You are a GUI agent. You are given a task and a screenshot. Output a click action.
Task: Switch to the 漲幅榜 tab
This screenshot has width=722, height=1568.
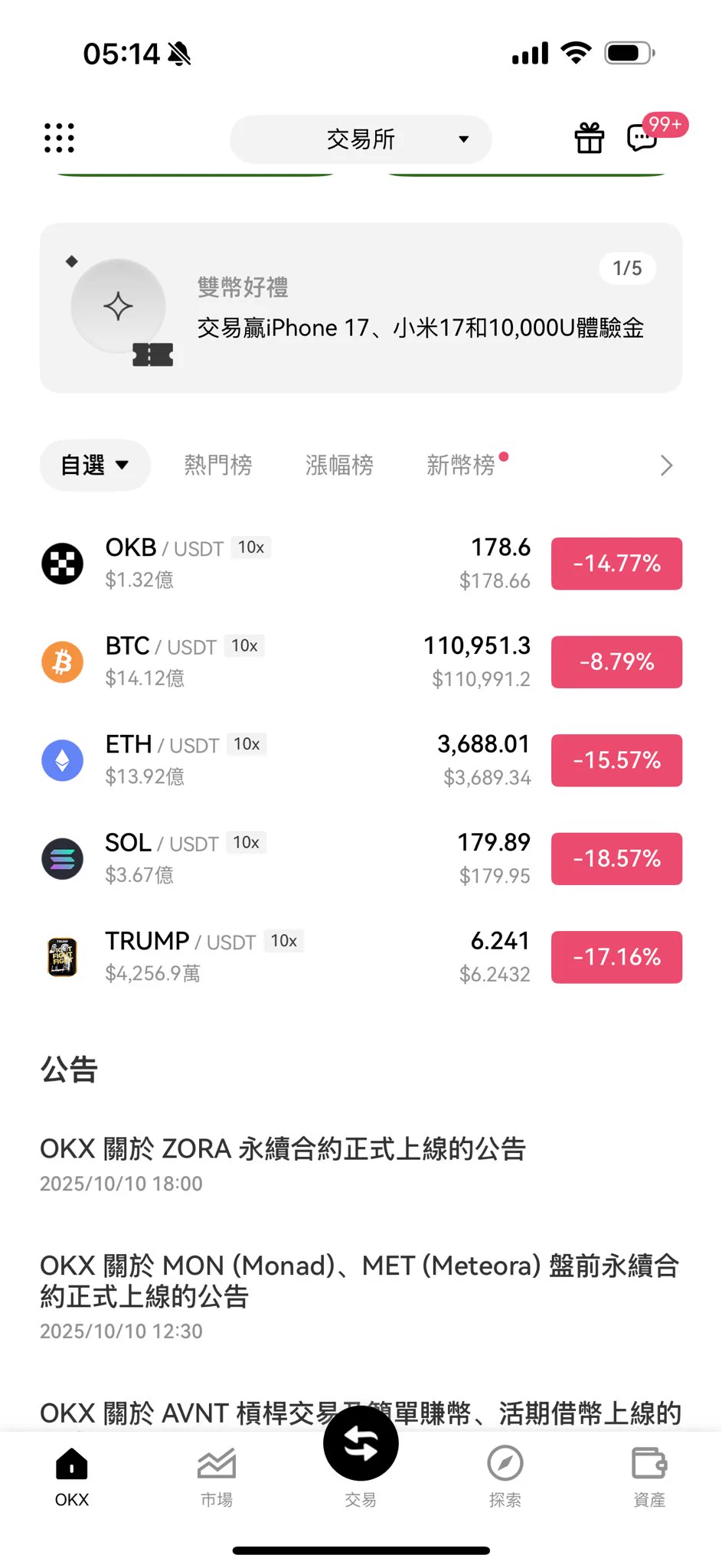point(339,465)
